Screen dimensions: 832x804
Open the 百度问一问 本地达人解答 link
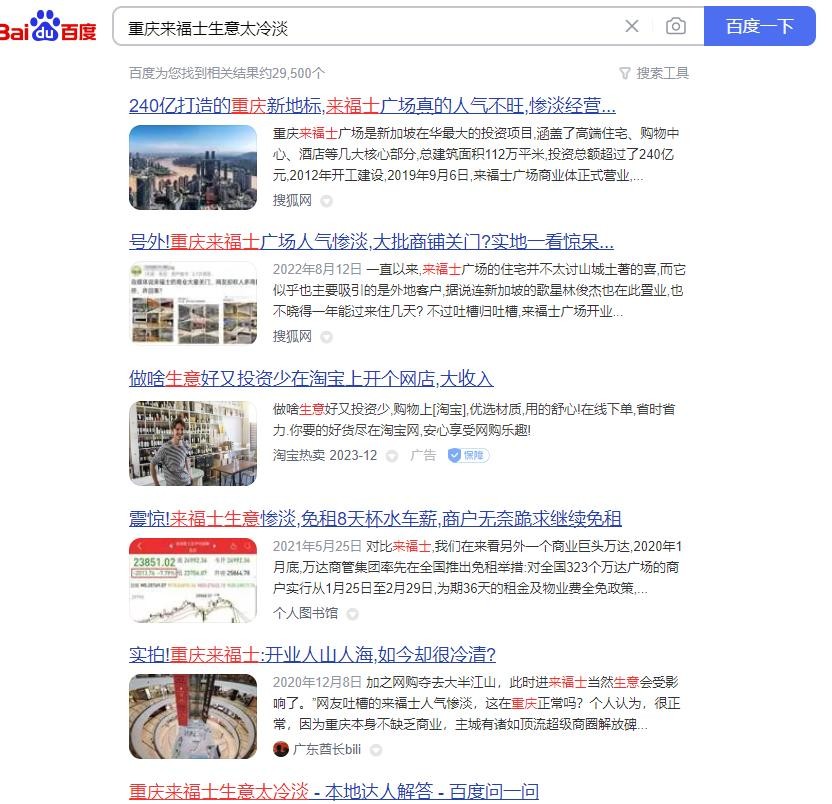334,792
